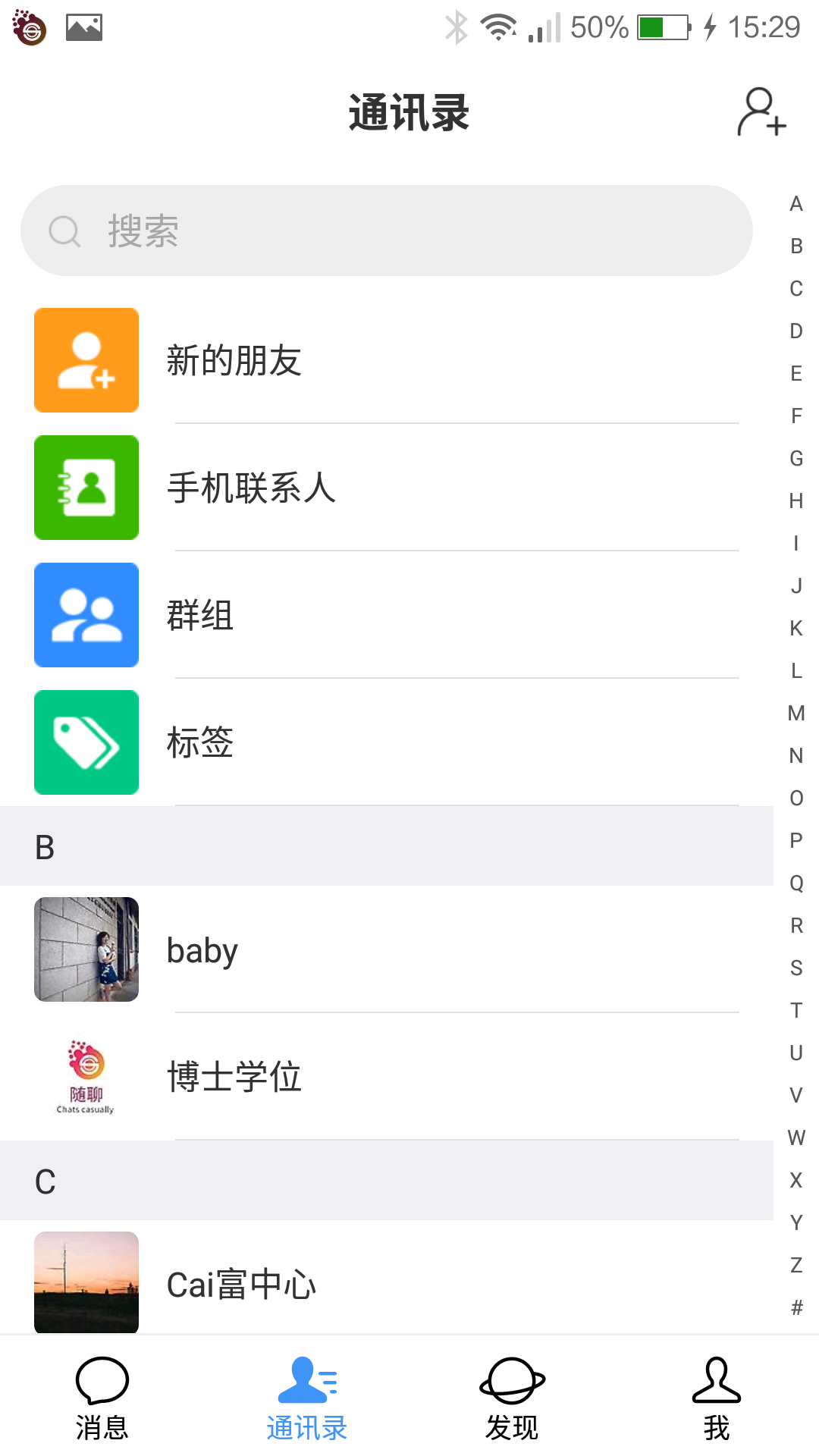Image resolution: width=819 pixels, height=1456 pixels.
Task: Go to the 我 profile tab
Action: (x=717, y=1398)
